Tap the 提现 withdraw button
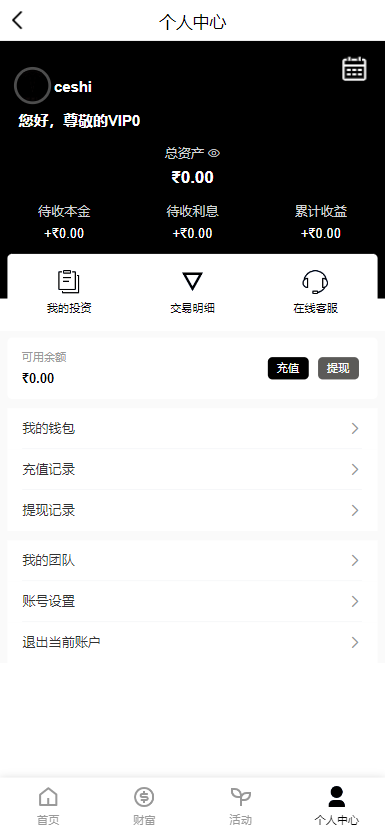The image size is (385, 833). click(338, 368)
